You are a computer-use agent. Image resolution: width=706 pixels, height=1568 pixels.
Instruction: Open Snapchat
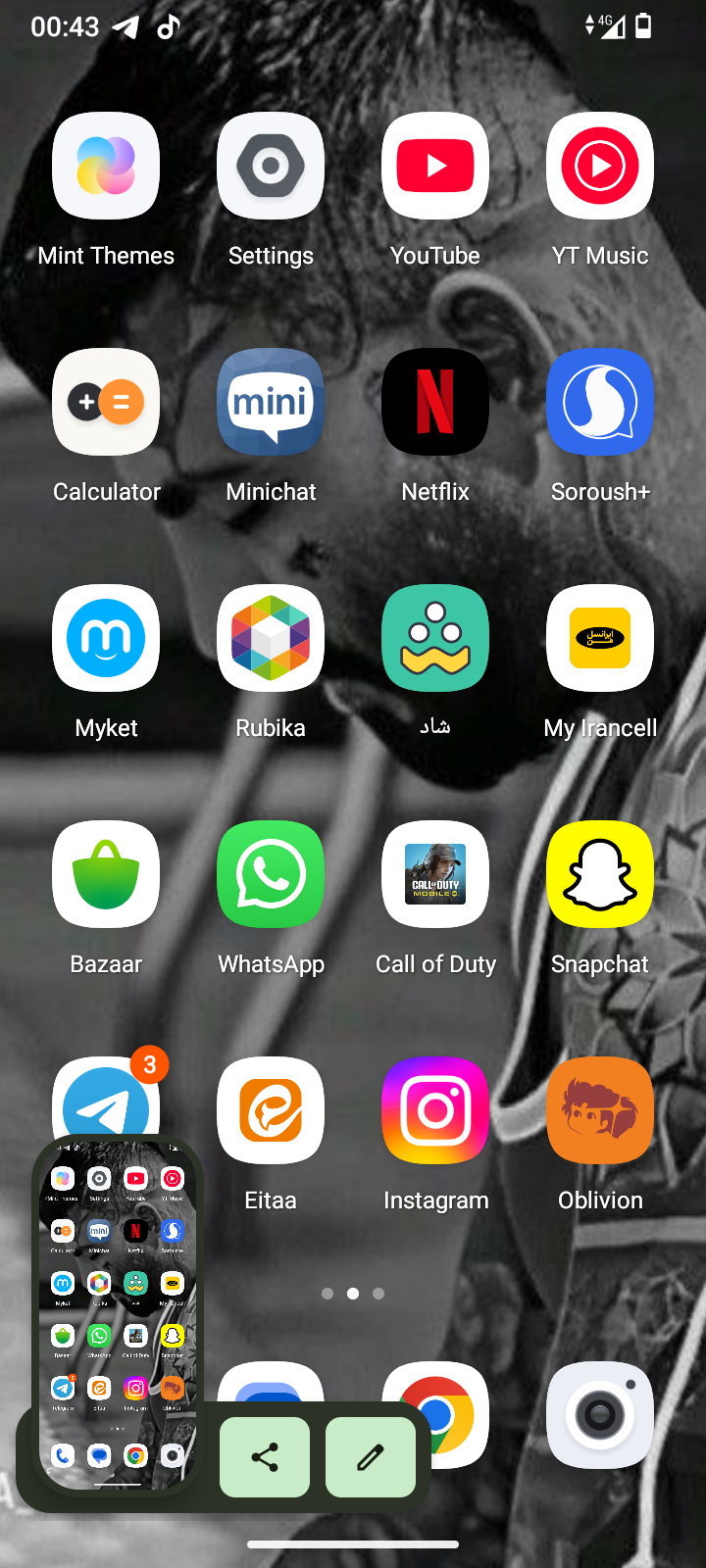[x=600, y=875]
